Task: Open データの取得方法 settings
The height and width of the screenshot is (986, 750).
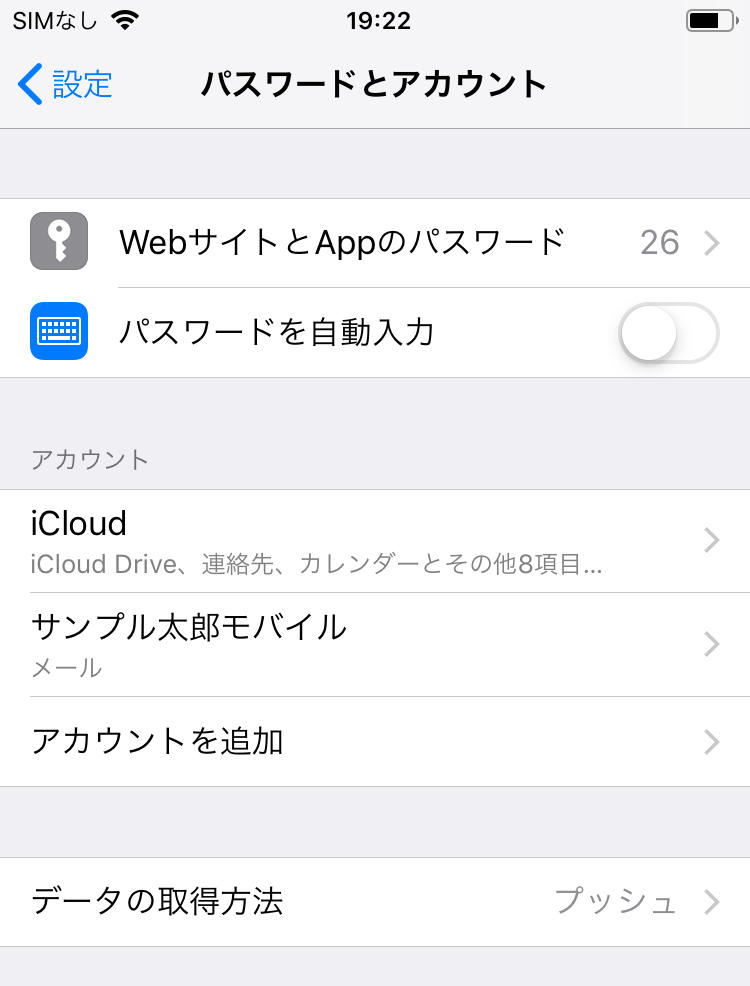Action: click(375, 902)
